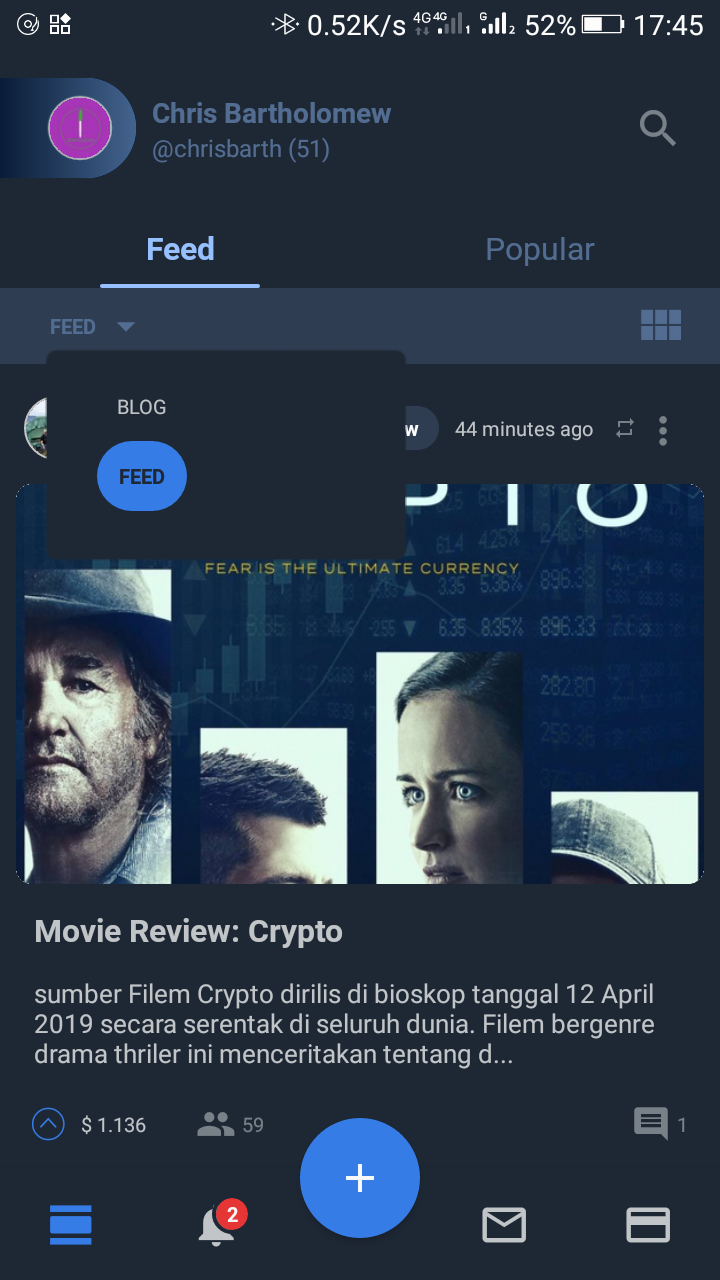Open search with the magnifier icon
This screenshot has width=720, height=1280.
click(x=657, y=128)
